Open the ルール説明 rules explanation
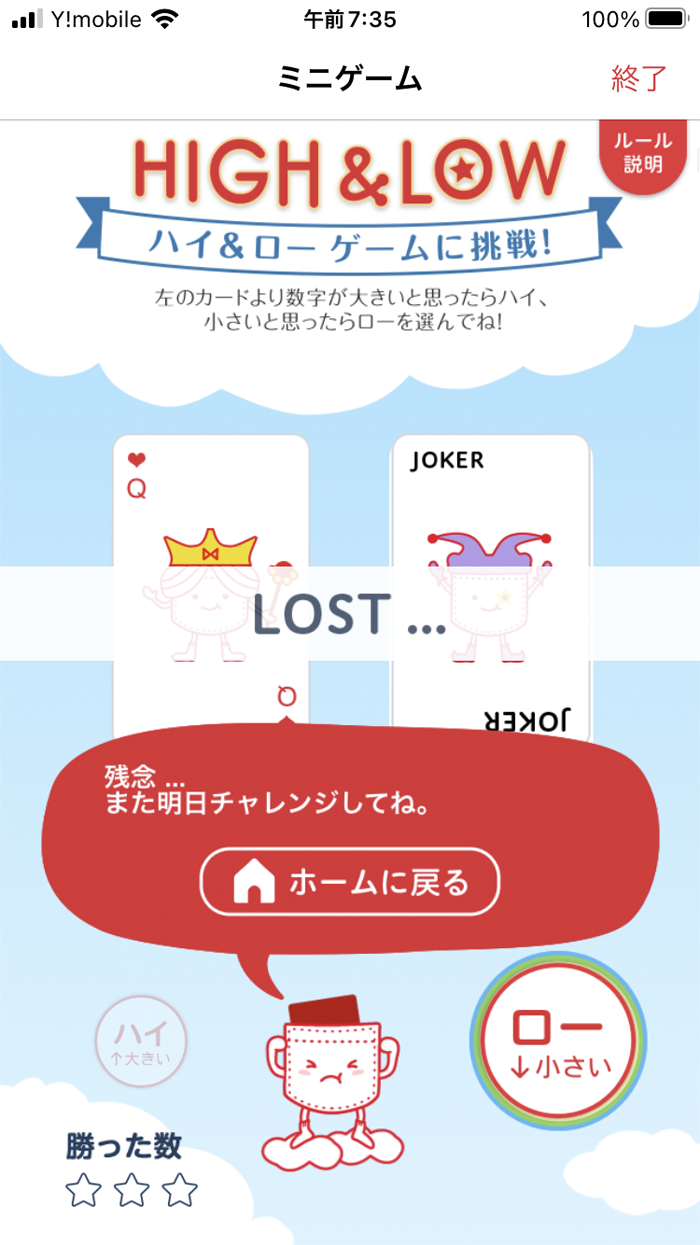Screen dimensions: 700x1245 (648, 154)
